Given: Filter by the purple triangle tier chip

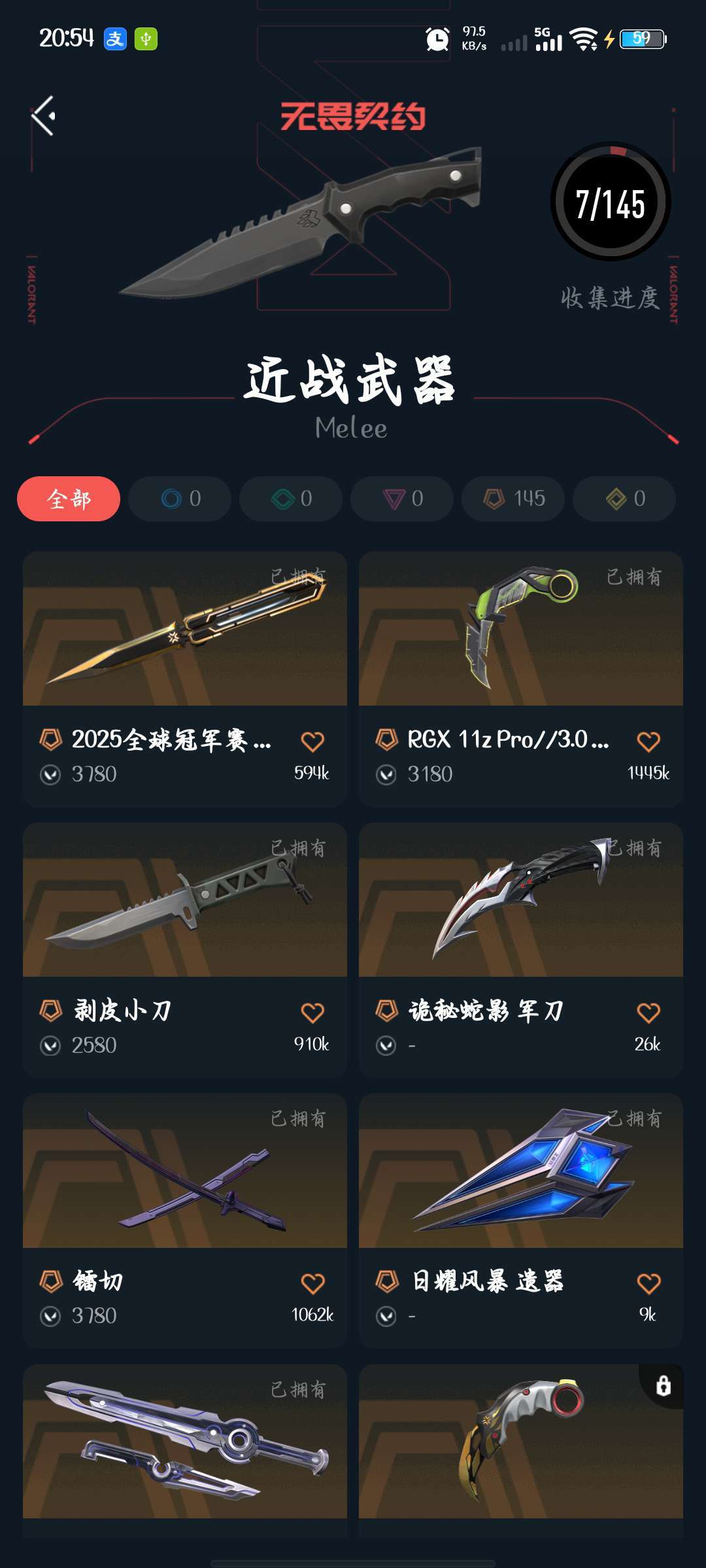Looking at the screenshot, I should (402, 498).
